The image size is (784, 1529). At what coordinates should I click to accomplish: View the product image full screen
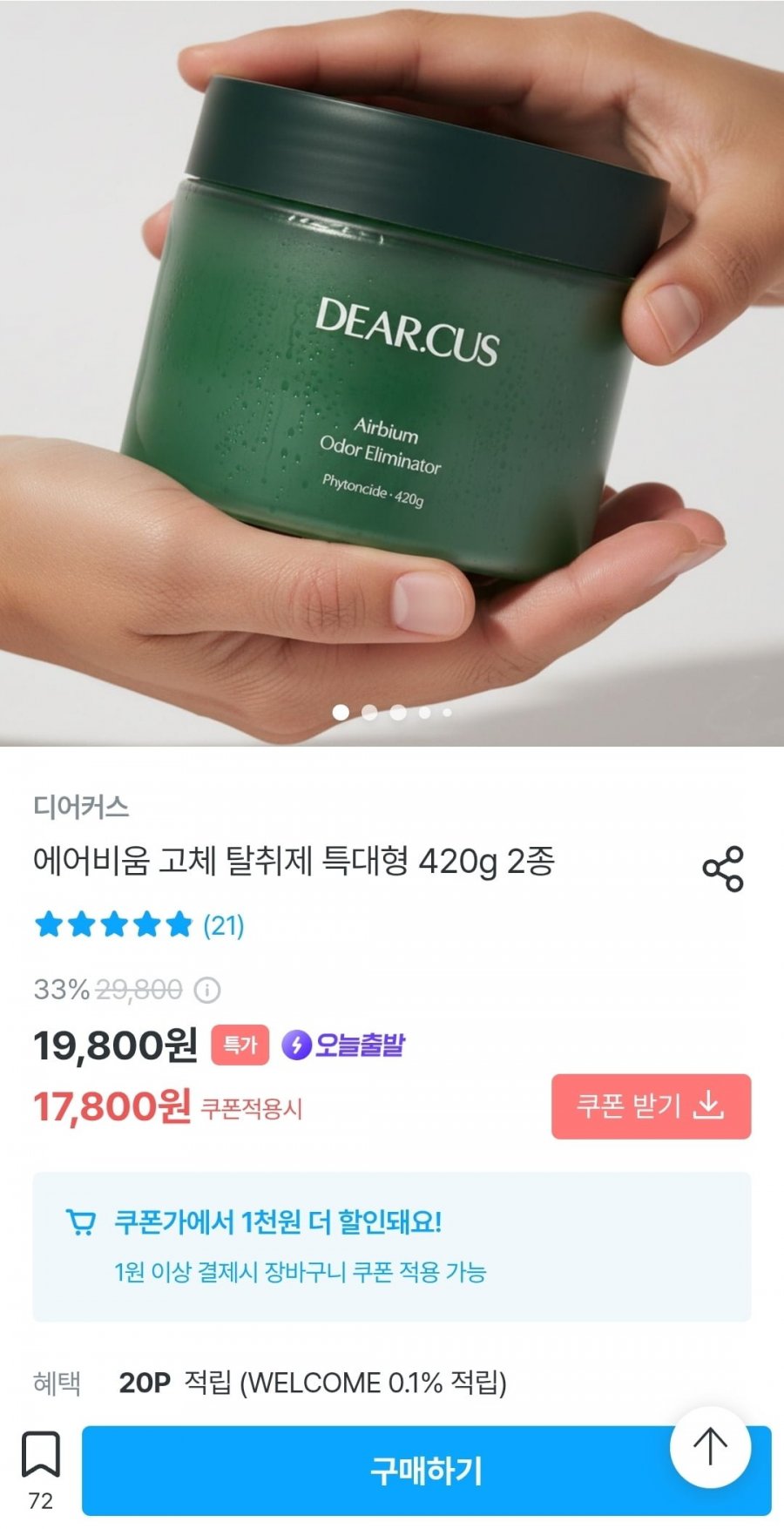click(x=392, y=366)
